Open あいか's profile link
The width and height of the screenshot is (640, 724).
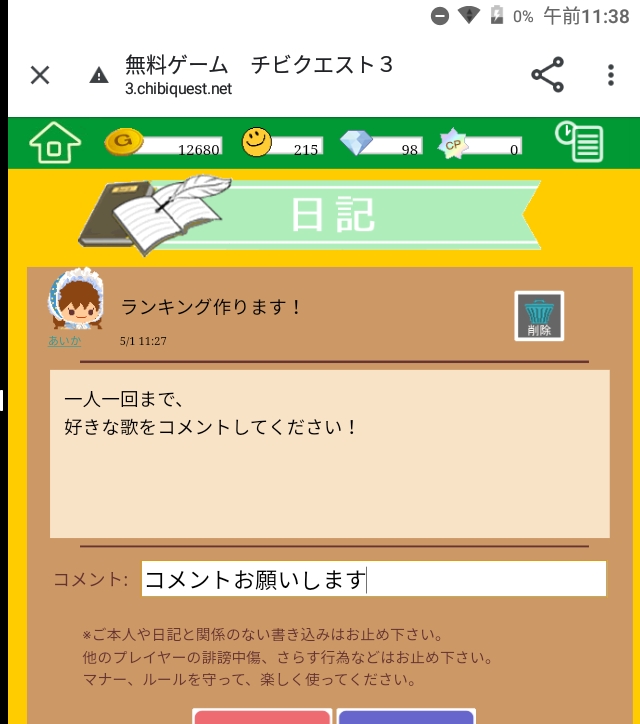(64, 341)
